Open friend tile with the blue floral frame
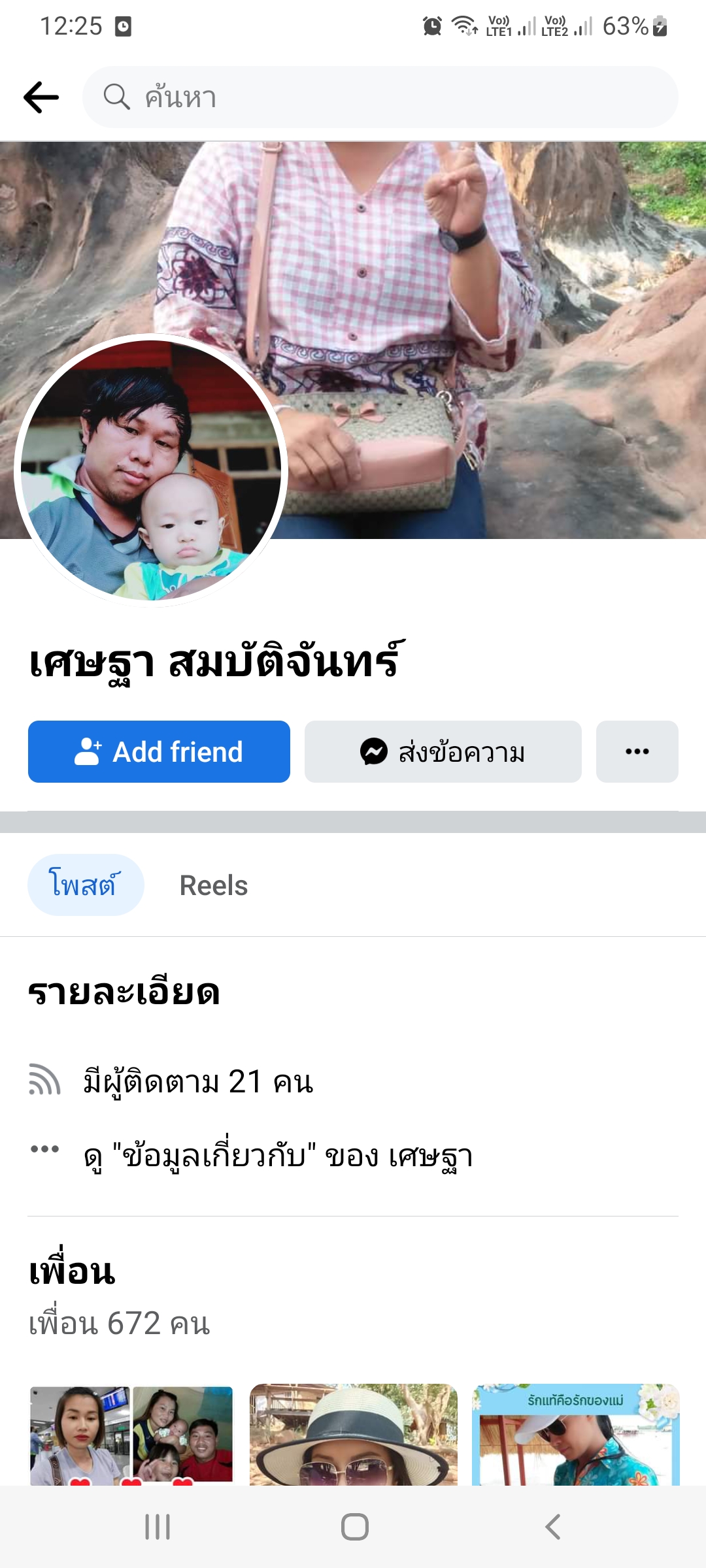The image size is (706, 1568). click(x=575, y=1434)
